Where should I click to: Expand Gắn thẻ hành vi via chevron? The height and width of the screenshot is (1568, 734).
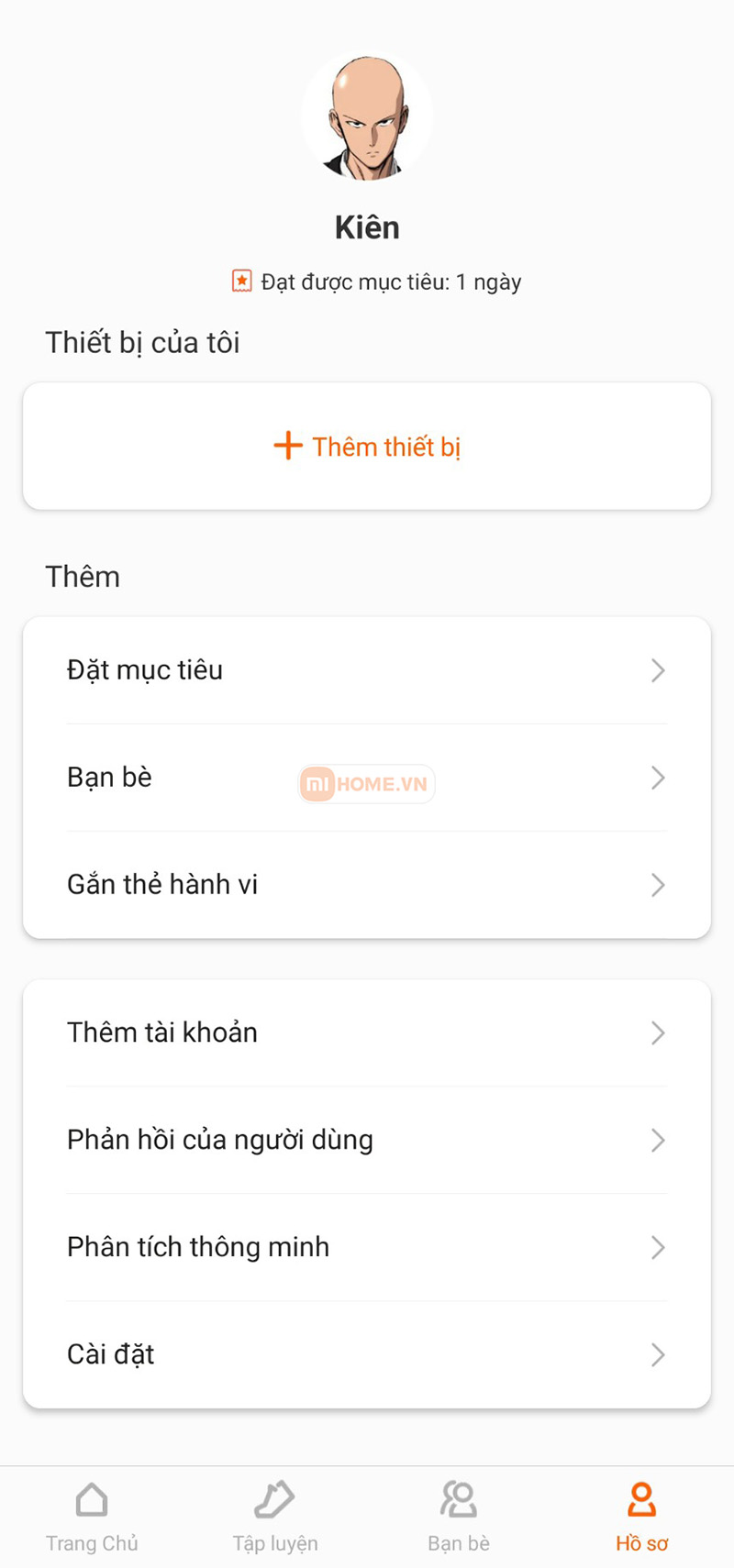tap(657, 885)
